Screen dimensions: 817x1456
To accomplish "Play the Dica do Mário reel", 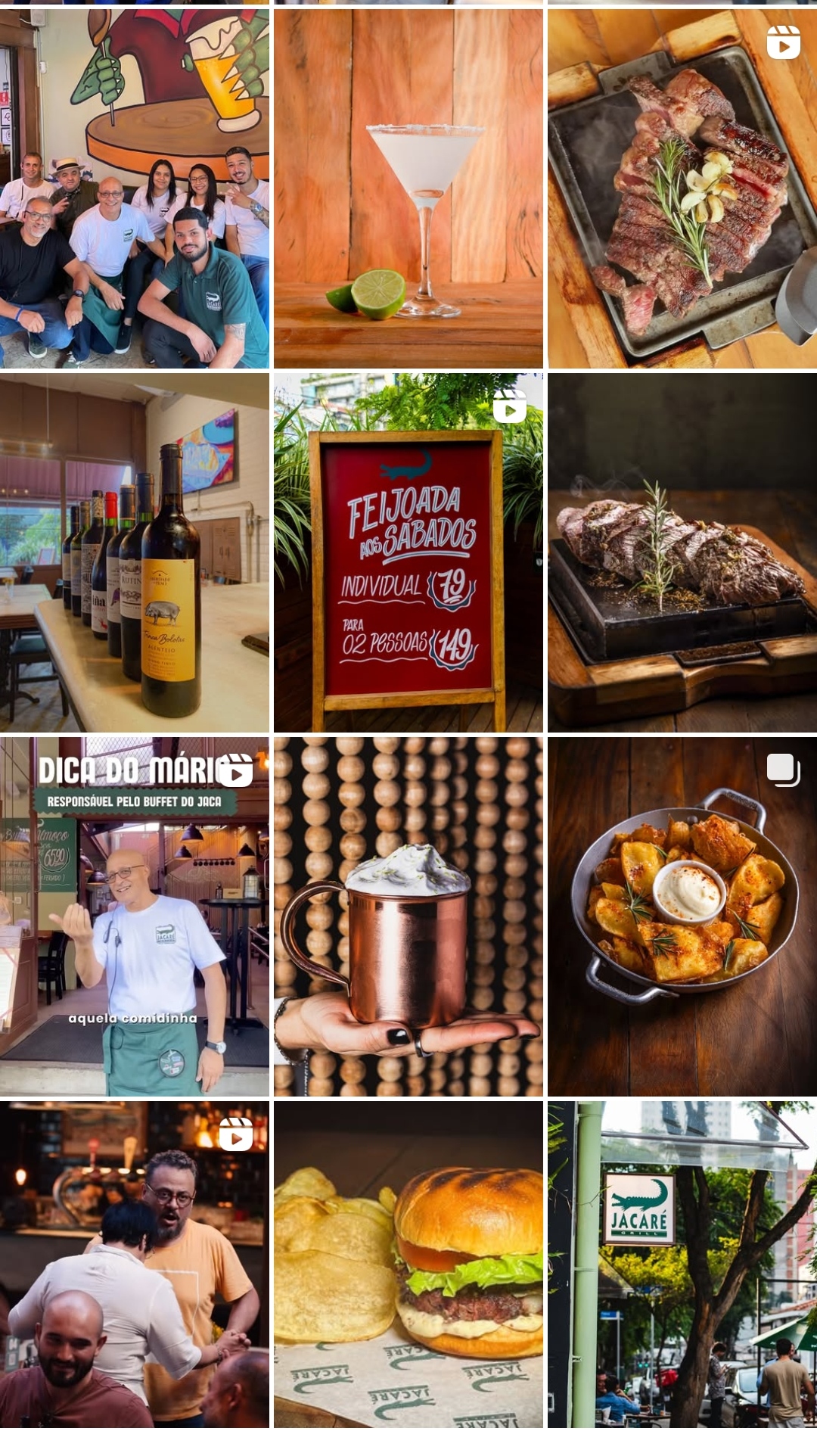I will click(134, 916).
